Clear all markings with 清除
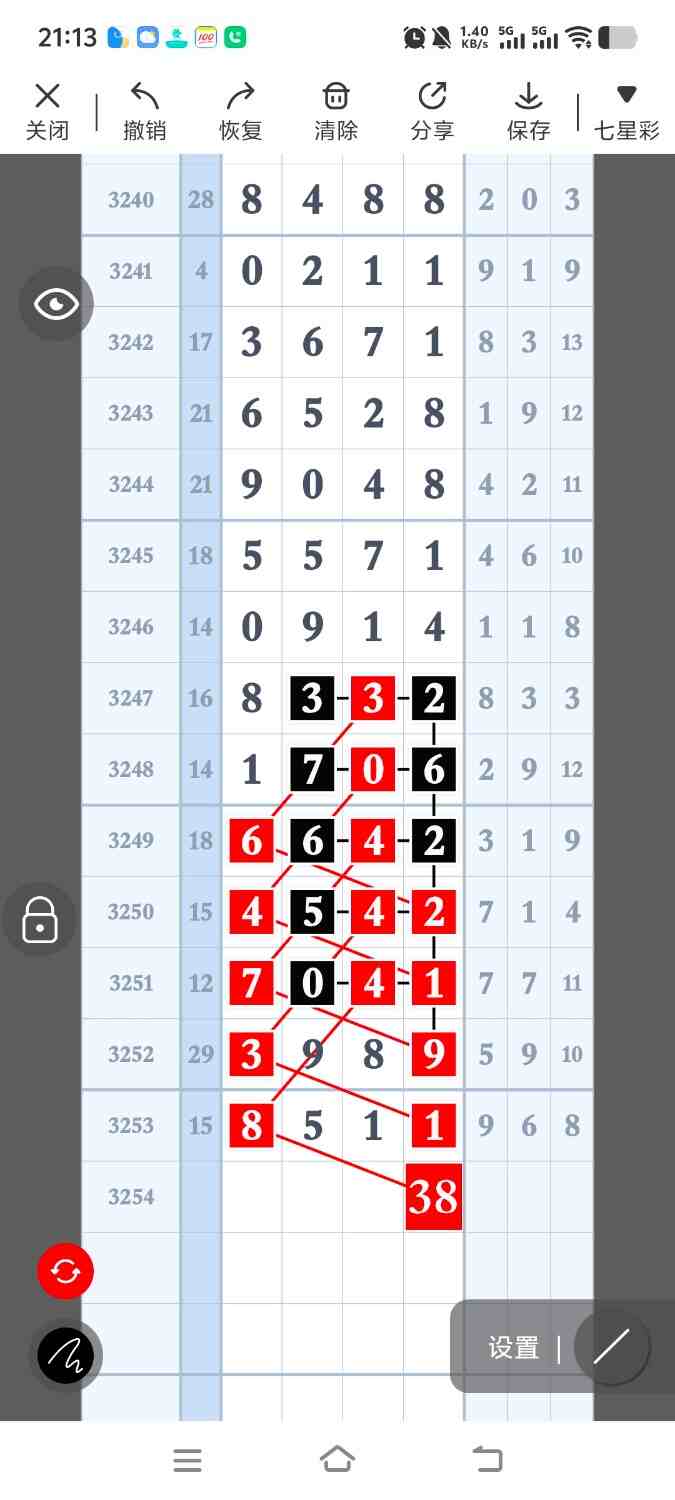 point(336,111)
